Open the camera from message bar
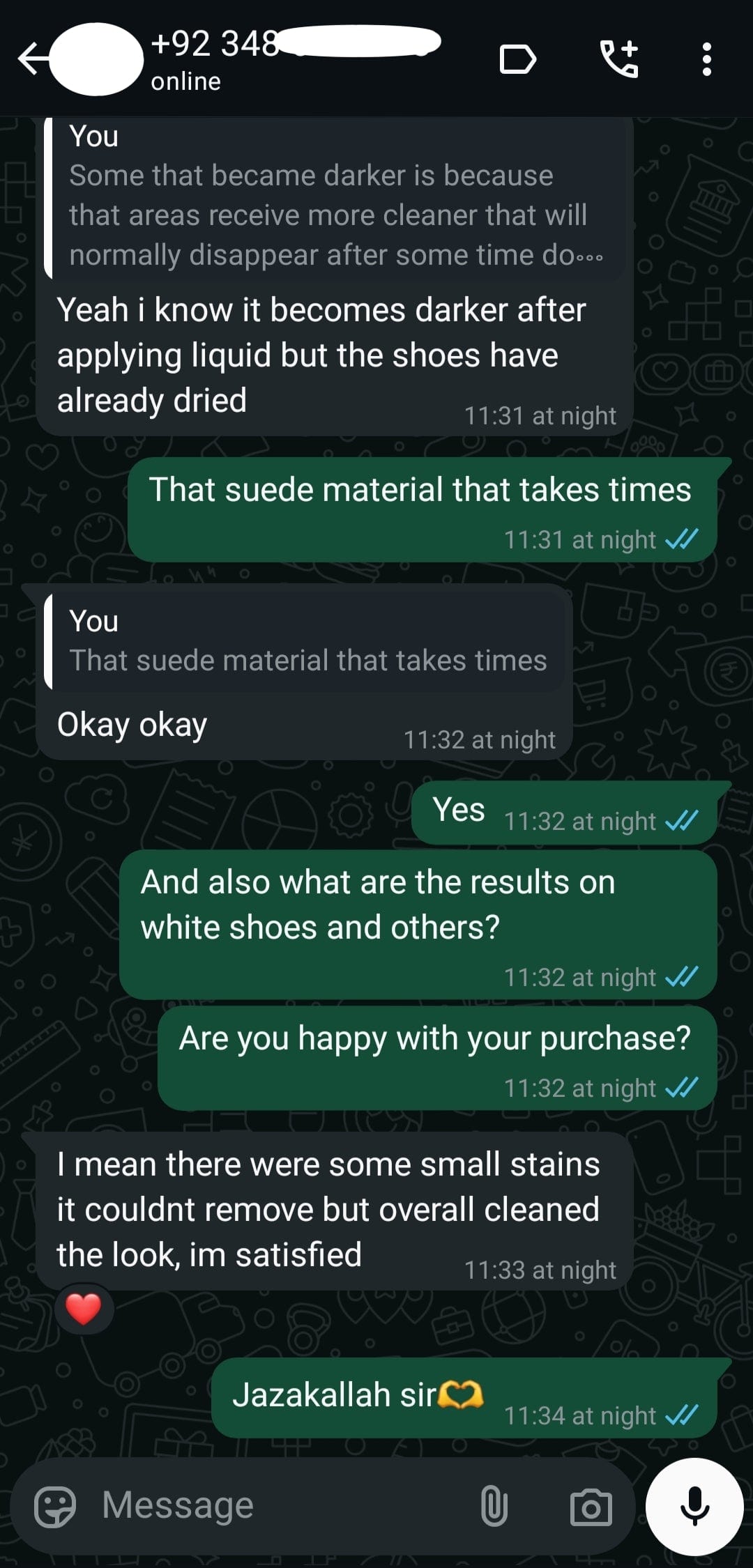The image size is (753, 1568). (591, 1507)
